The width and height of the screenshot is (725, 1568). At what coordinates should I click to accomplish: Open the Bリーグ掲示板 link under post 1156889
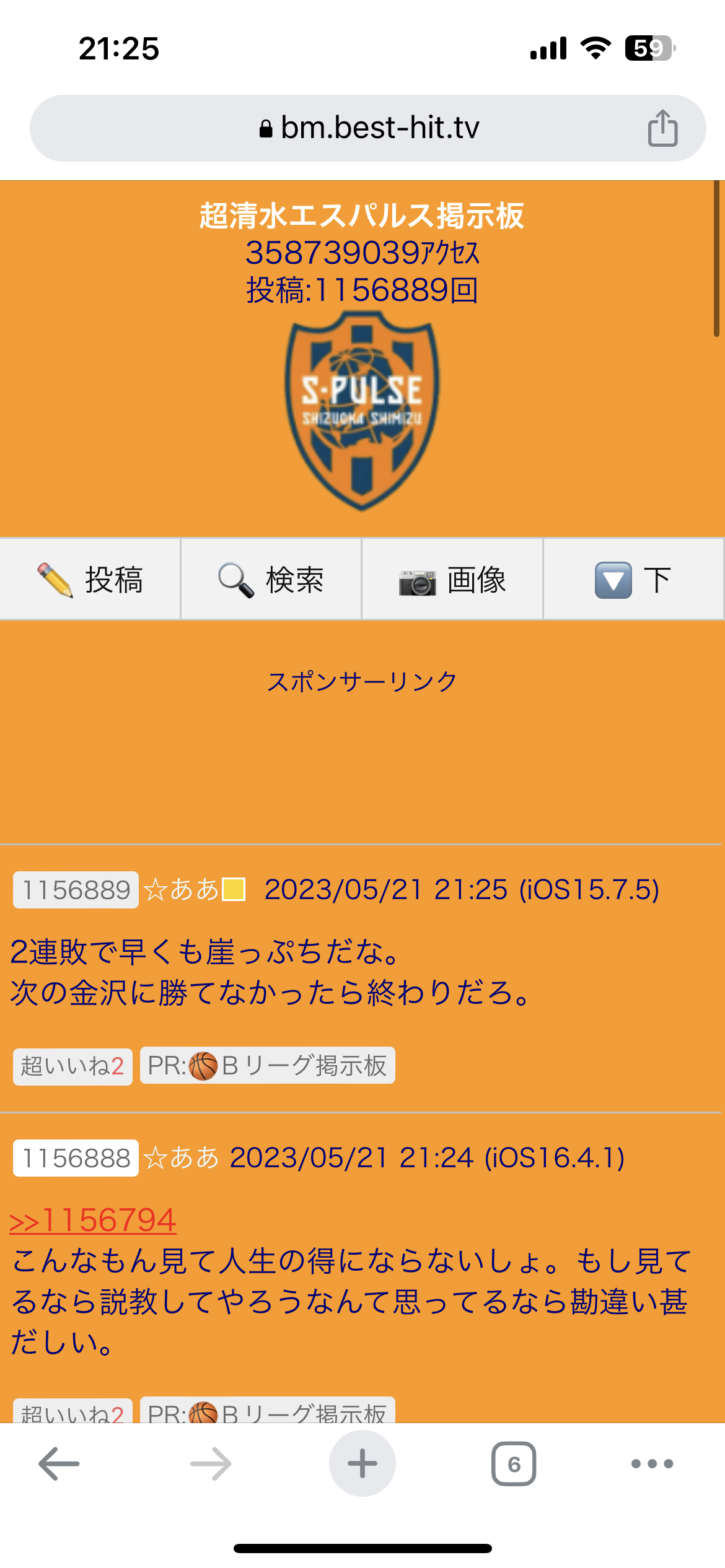pyautogui.click(x=268, y=1066)
